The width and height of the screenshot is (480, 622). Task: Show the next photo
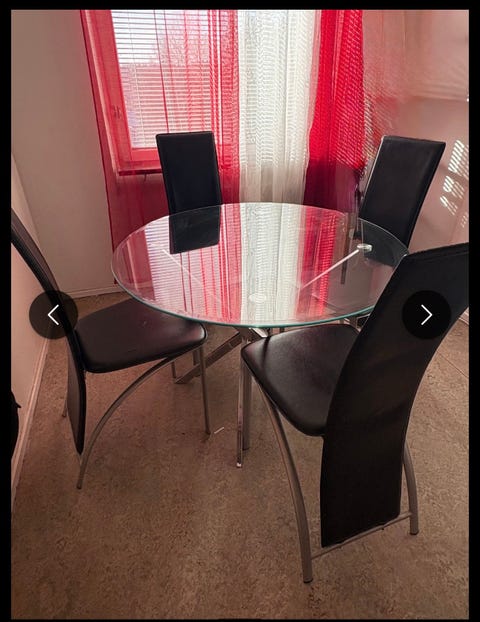point(426,315)
